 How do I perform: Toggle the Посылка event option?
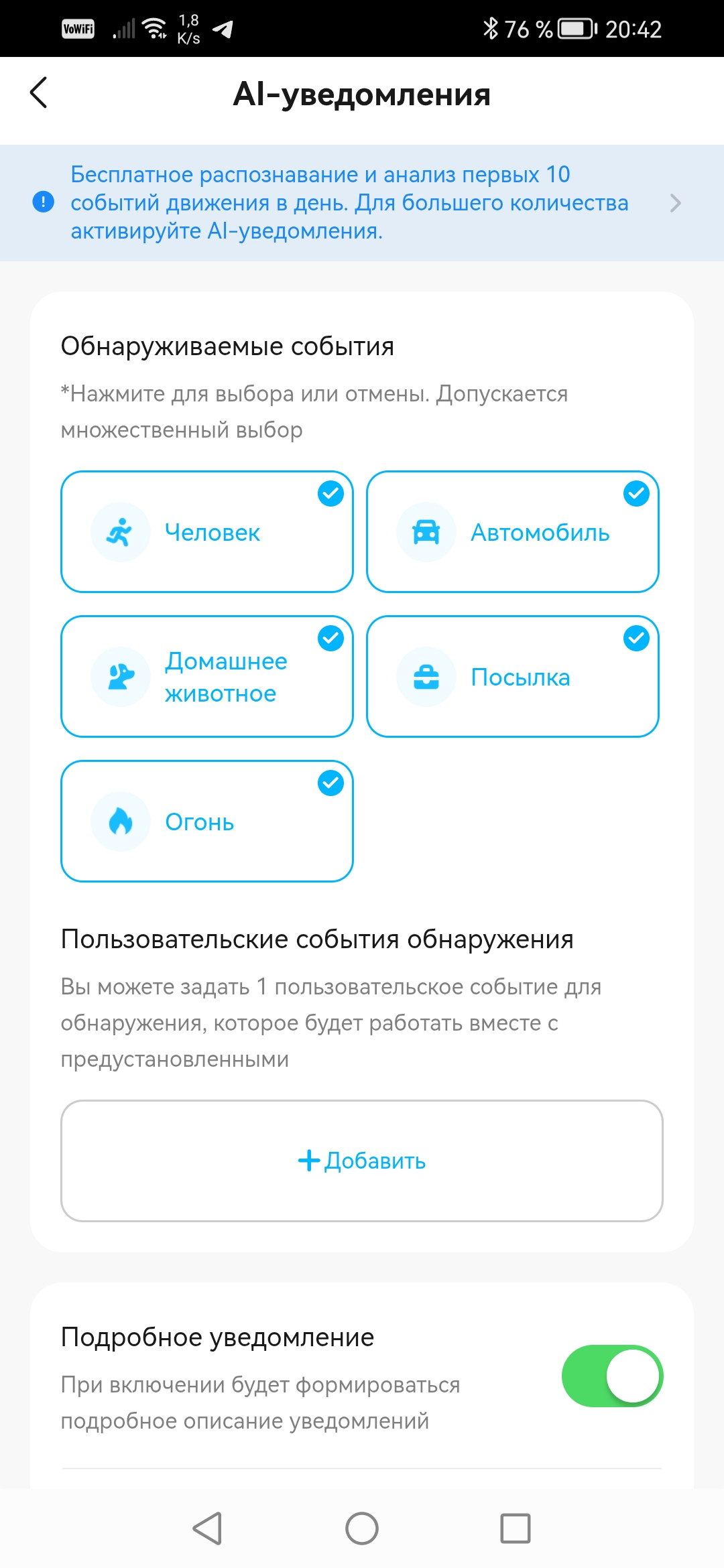click(513, 677)
